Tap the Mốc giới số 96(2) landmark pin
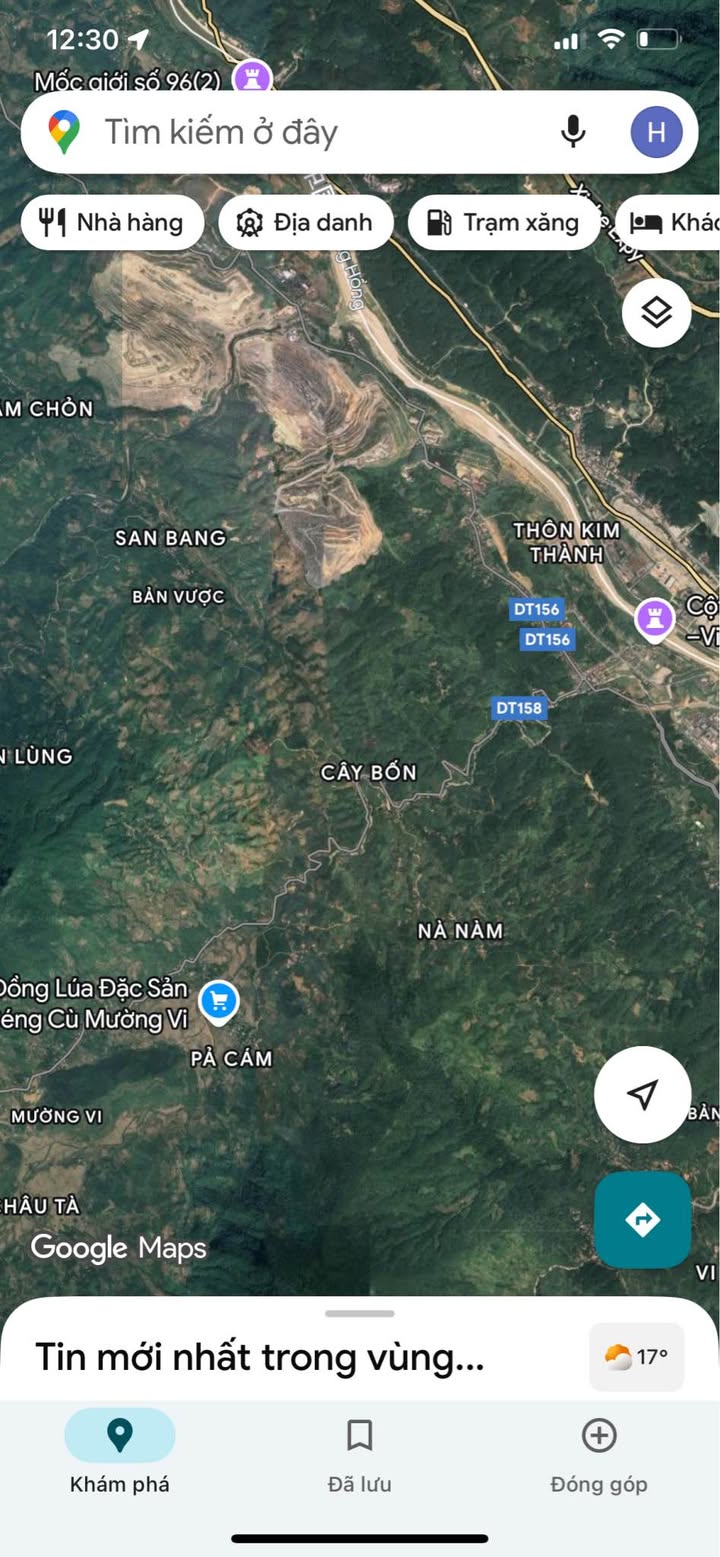 tap(252, 77)
